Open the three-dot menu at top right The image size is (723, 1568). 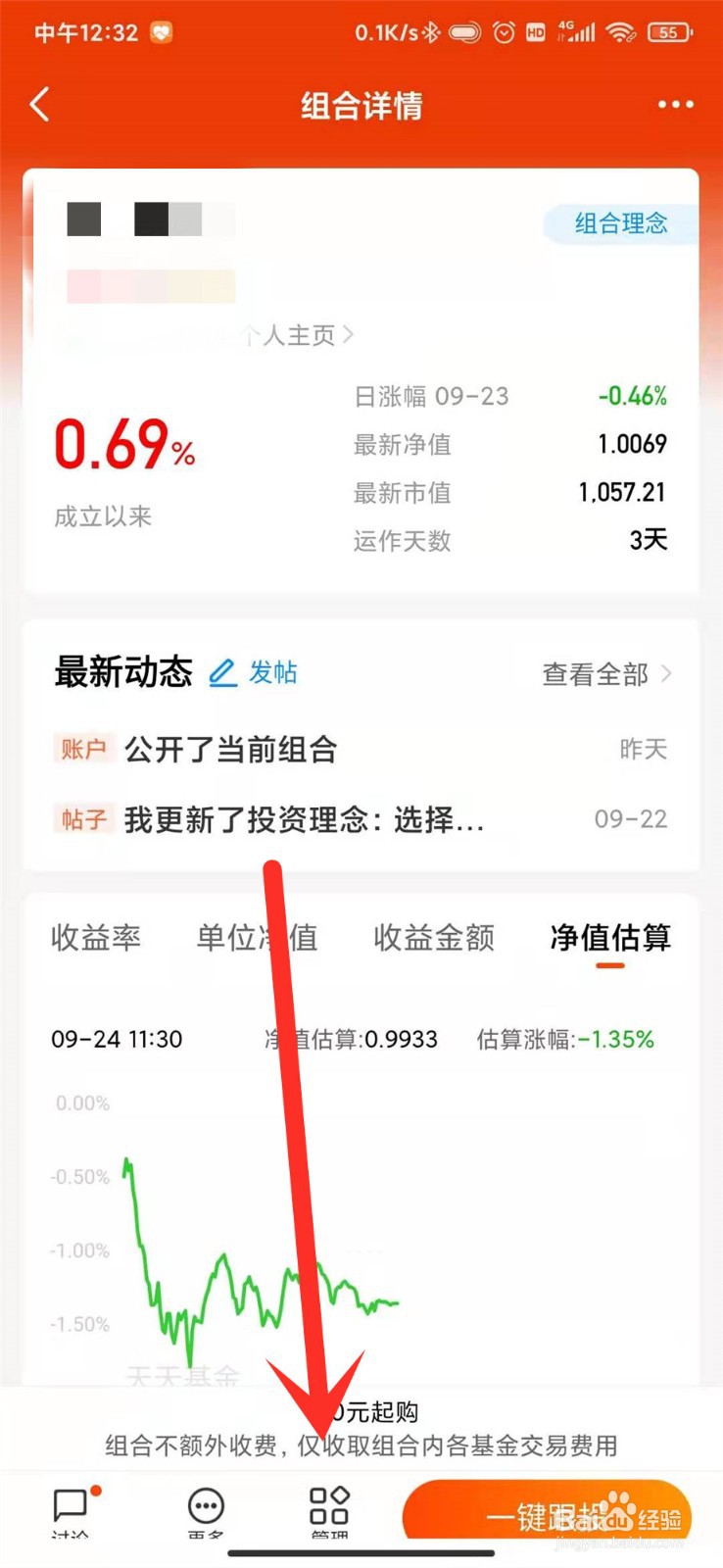(674, 104)
